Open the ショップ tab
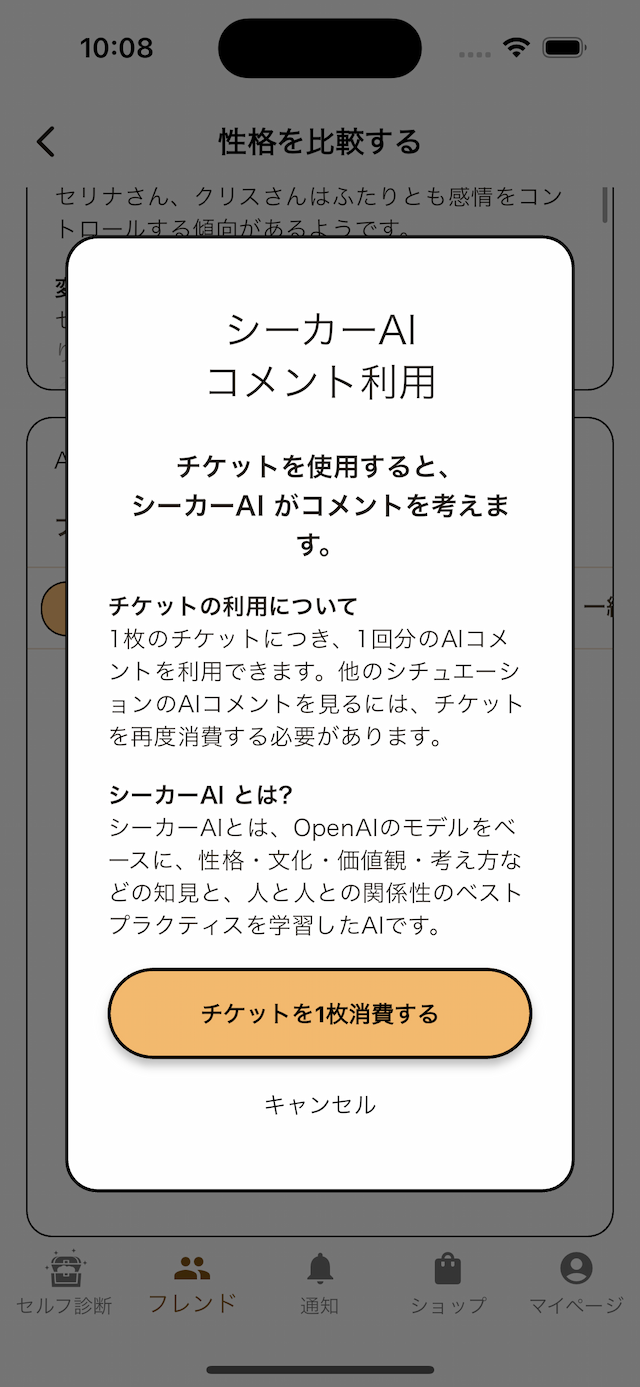 pyautogui.click(x=448, y=1283)
